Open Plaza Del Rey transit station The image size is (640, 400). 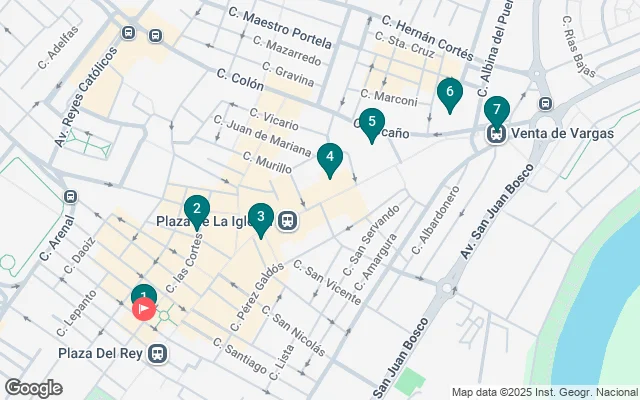(x=156, y=353)
